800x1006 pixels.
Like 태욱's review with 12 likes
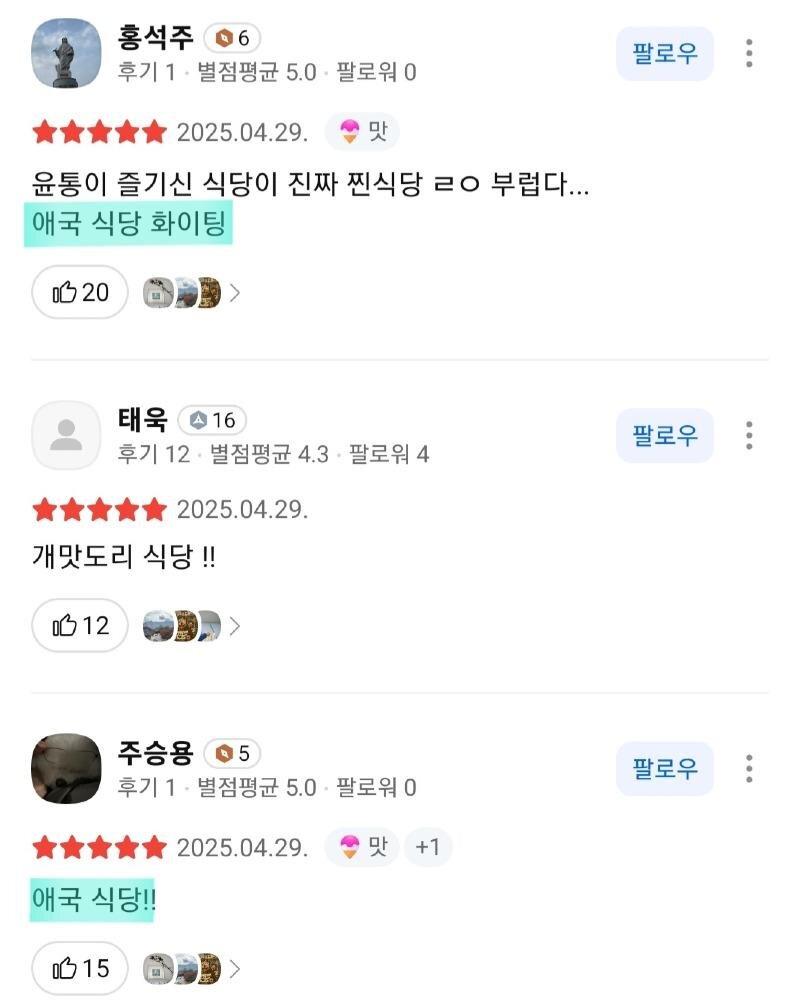(x=80, y=626)
